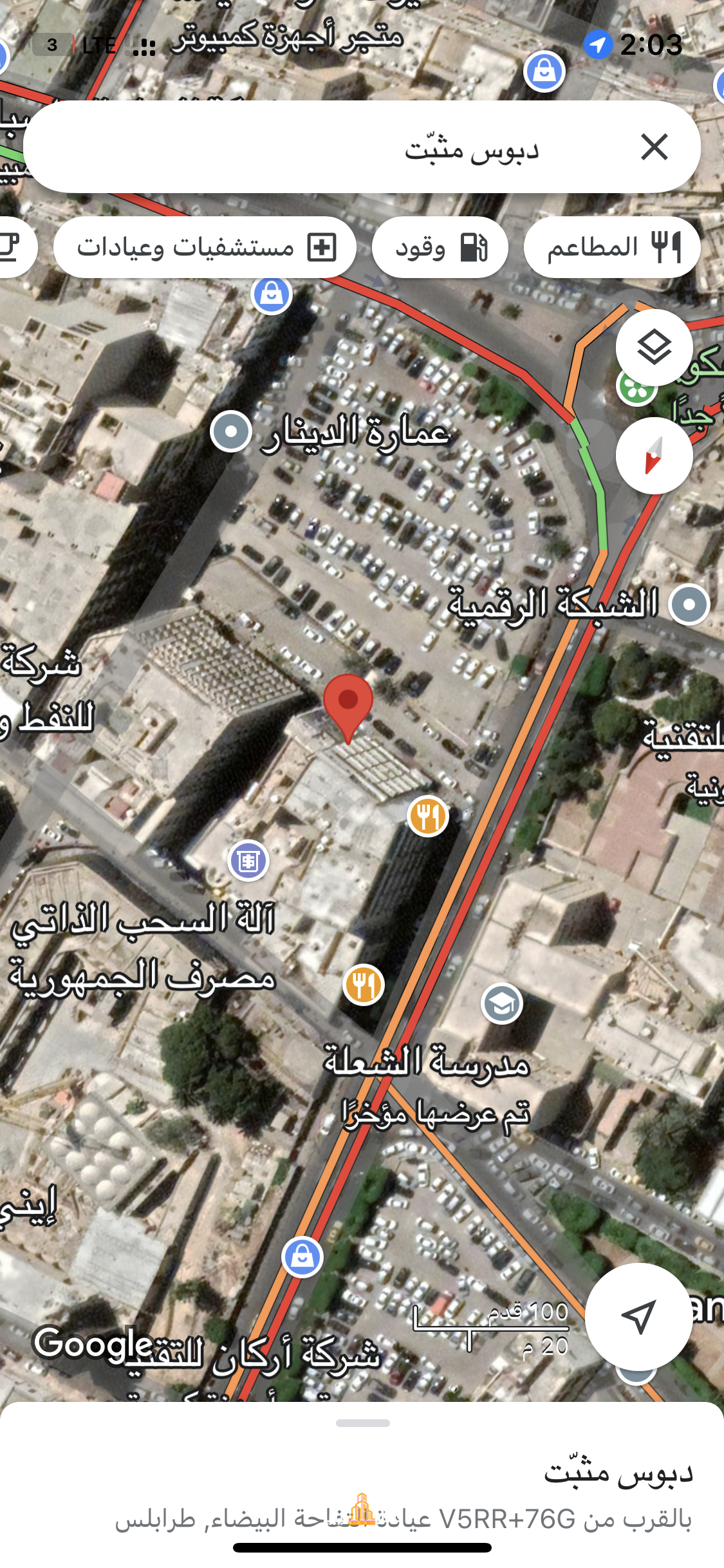Open the الشبكة الرقمية place marker
Screen dimensions: 724x1568
point(689,604)
